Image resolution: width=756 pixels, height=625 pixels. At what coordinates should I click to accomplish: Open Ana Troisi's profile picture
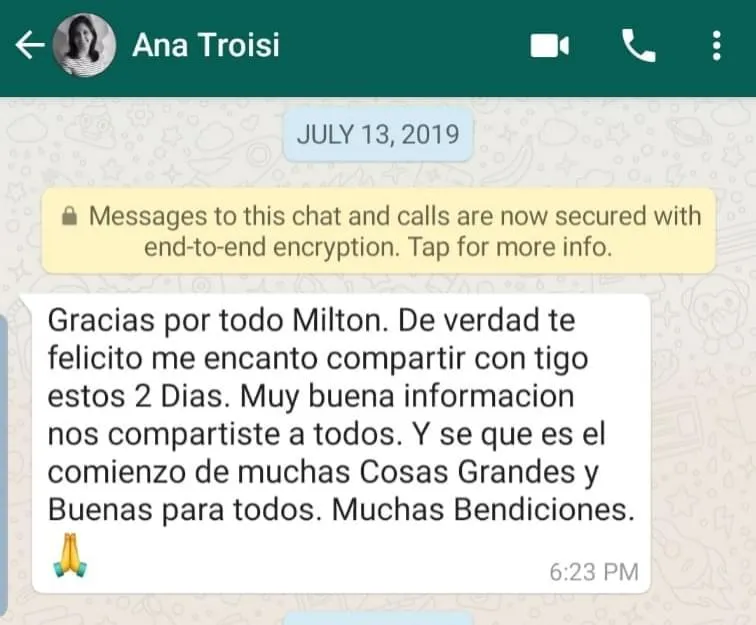tap(84, 45)
